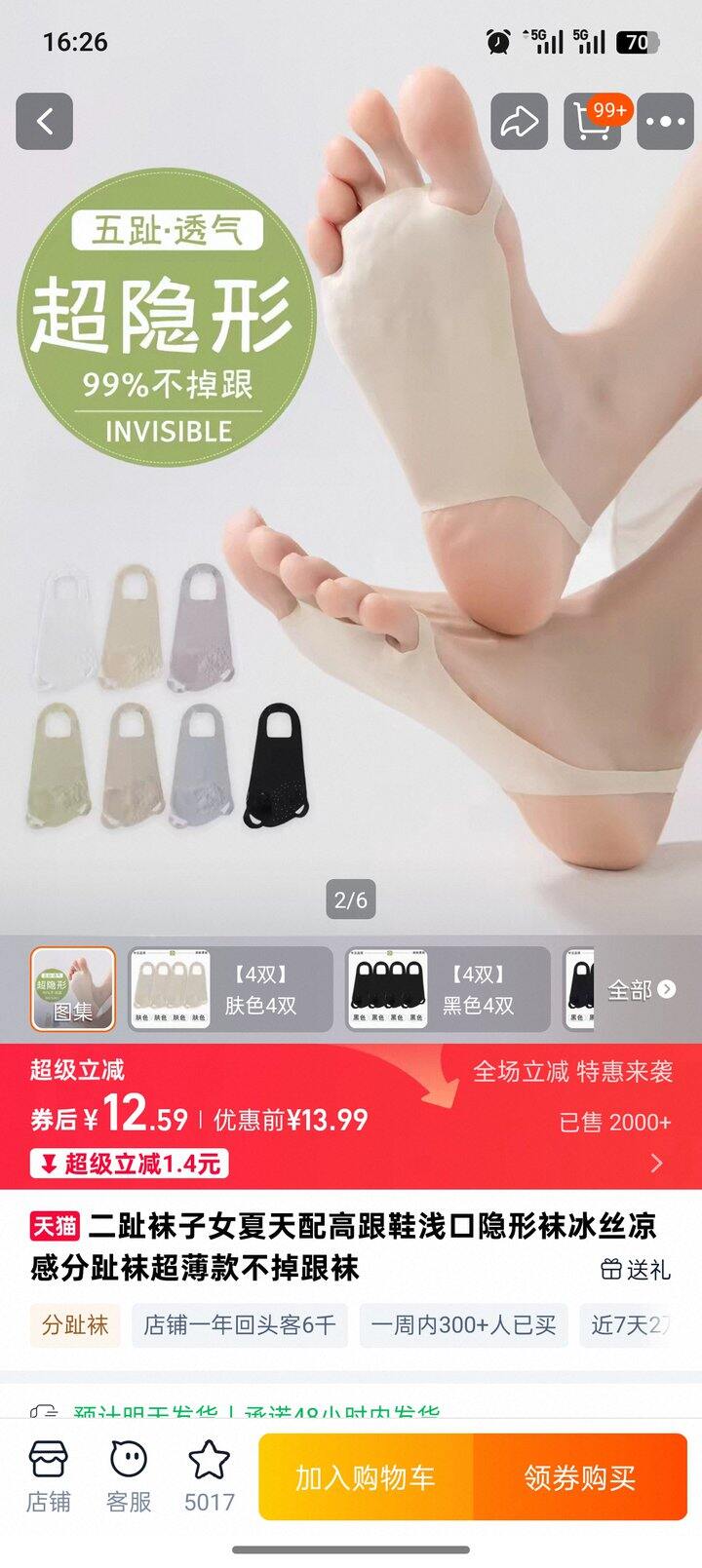Screen dimensions: 702x1568
Task: Expand the 超级立减 discount details chevron
Action: pos(655,1162)
